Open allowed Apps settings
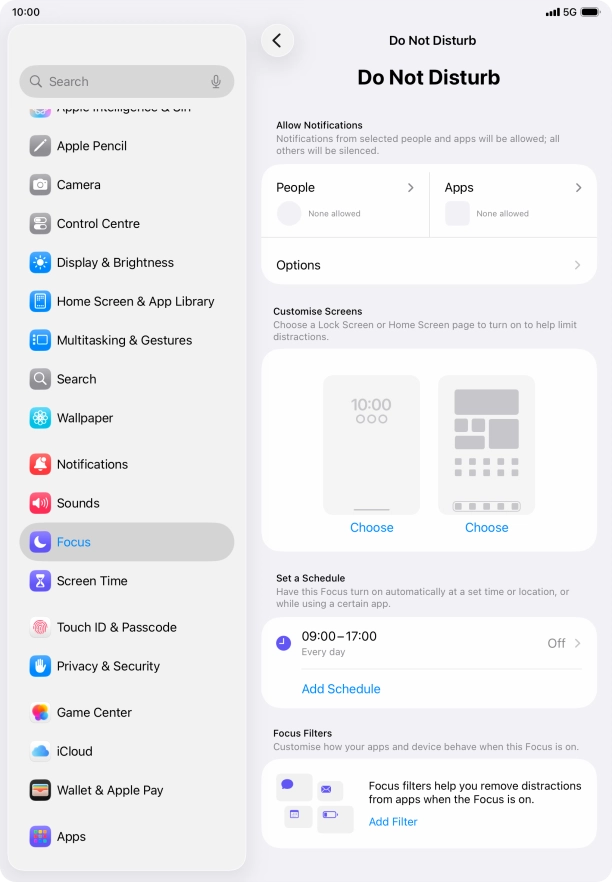 click(x=513, y=200)
